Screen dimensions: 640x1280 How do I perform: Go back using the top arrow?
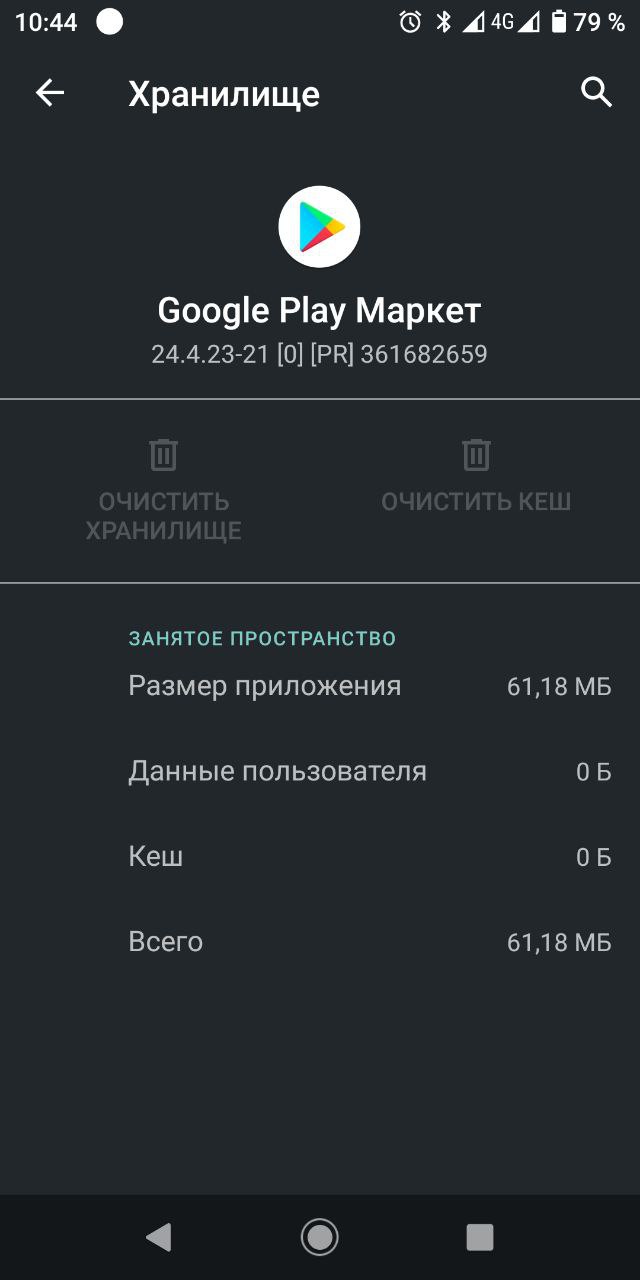[x=49, y=93]
